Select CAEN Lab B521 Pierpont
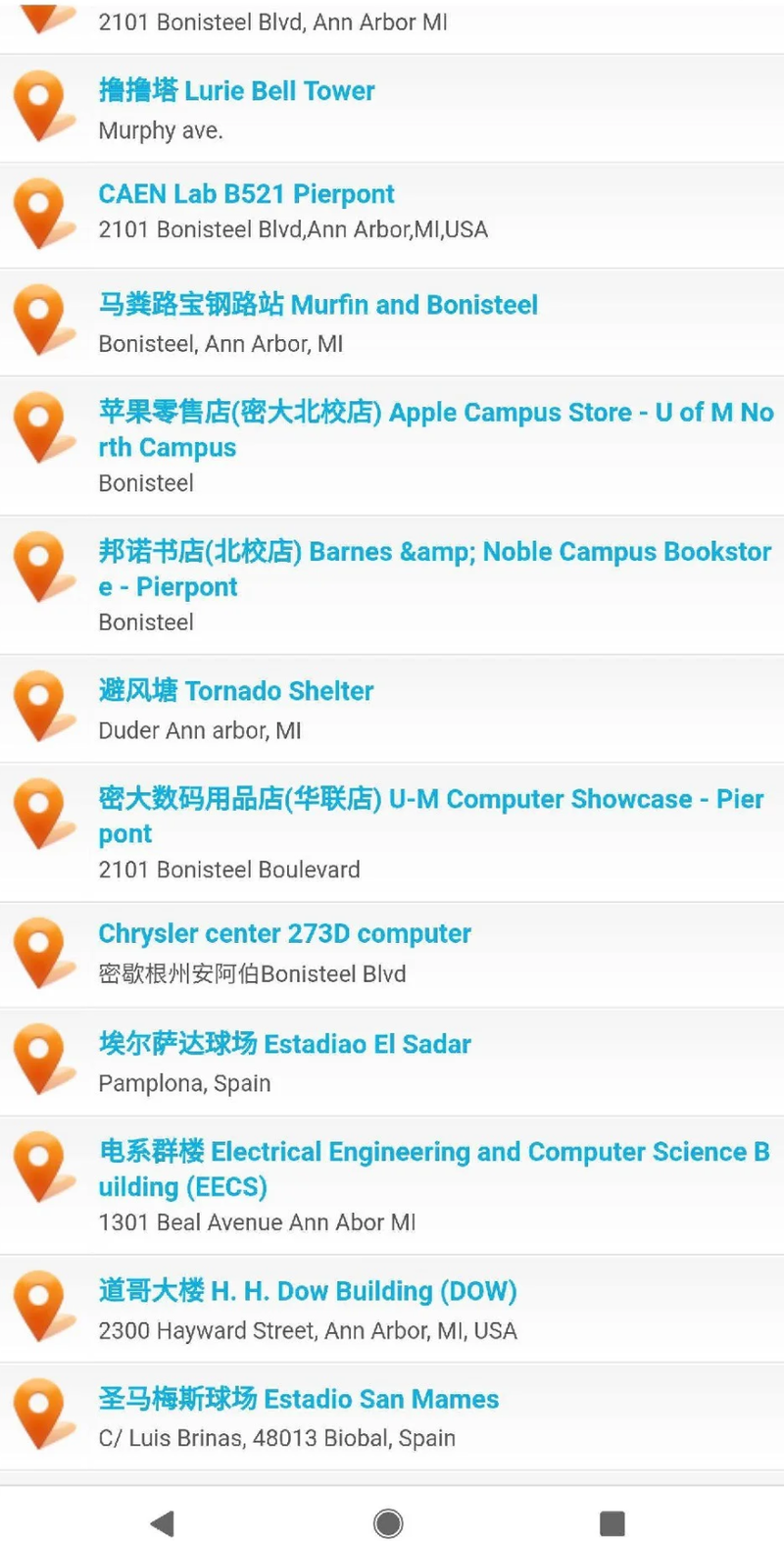 [392, 216]
